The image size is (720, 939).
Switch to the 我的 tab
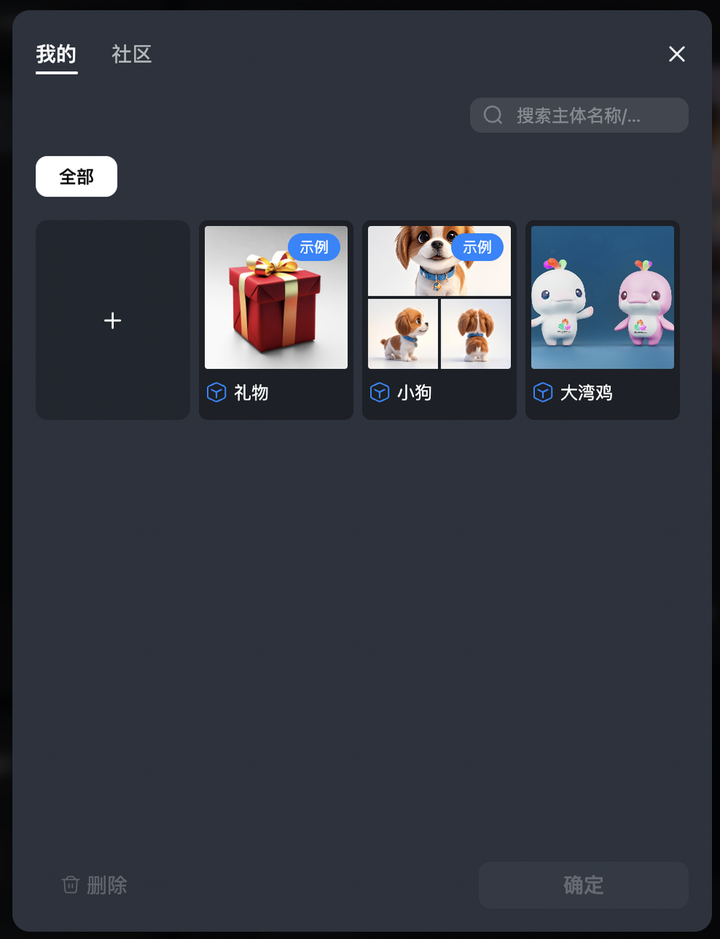pyautogui.click(x=57, y=55)
